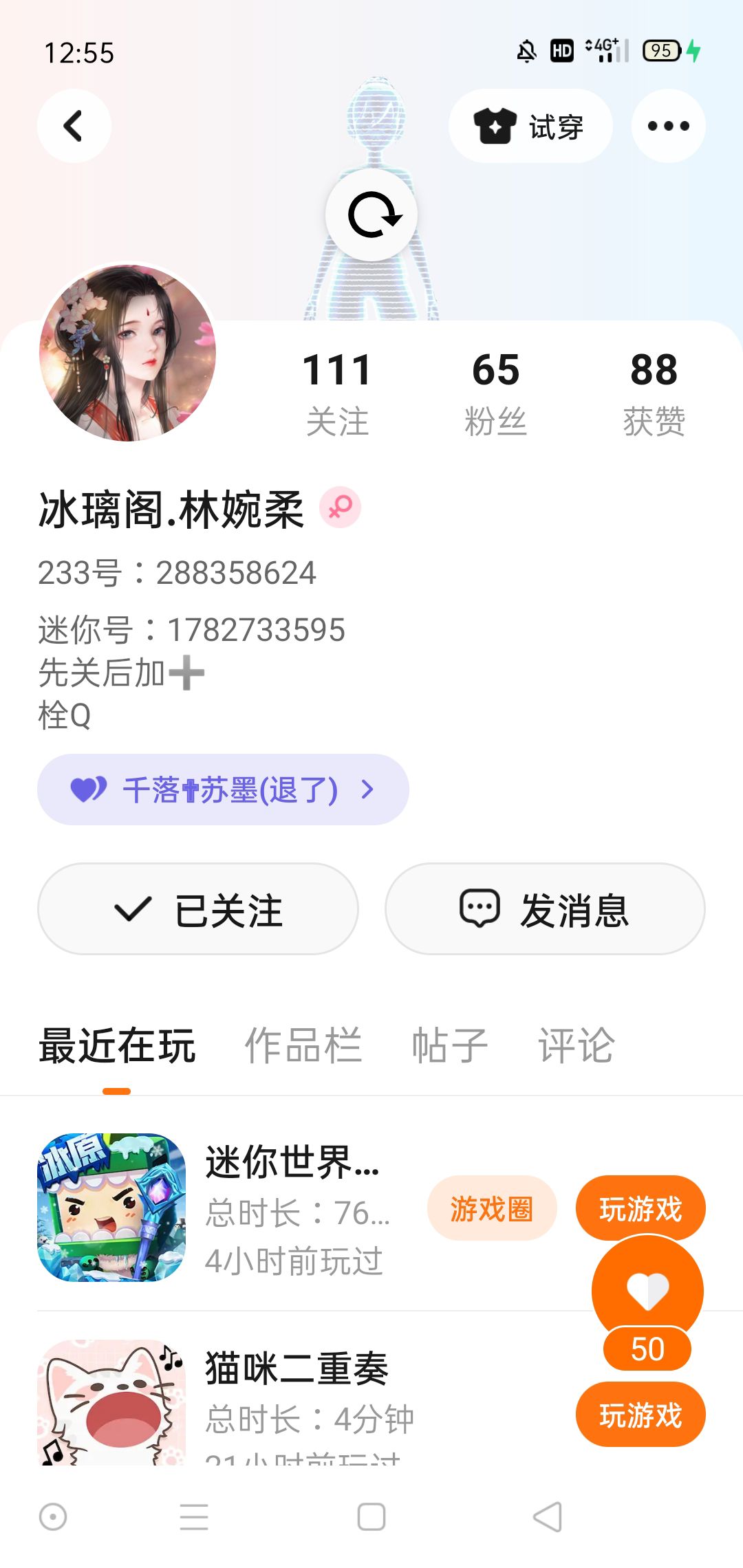The image size is (743, 1568).
Task: Switch to the 评论 tab
Action: click(576, 1046)
